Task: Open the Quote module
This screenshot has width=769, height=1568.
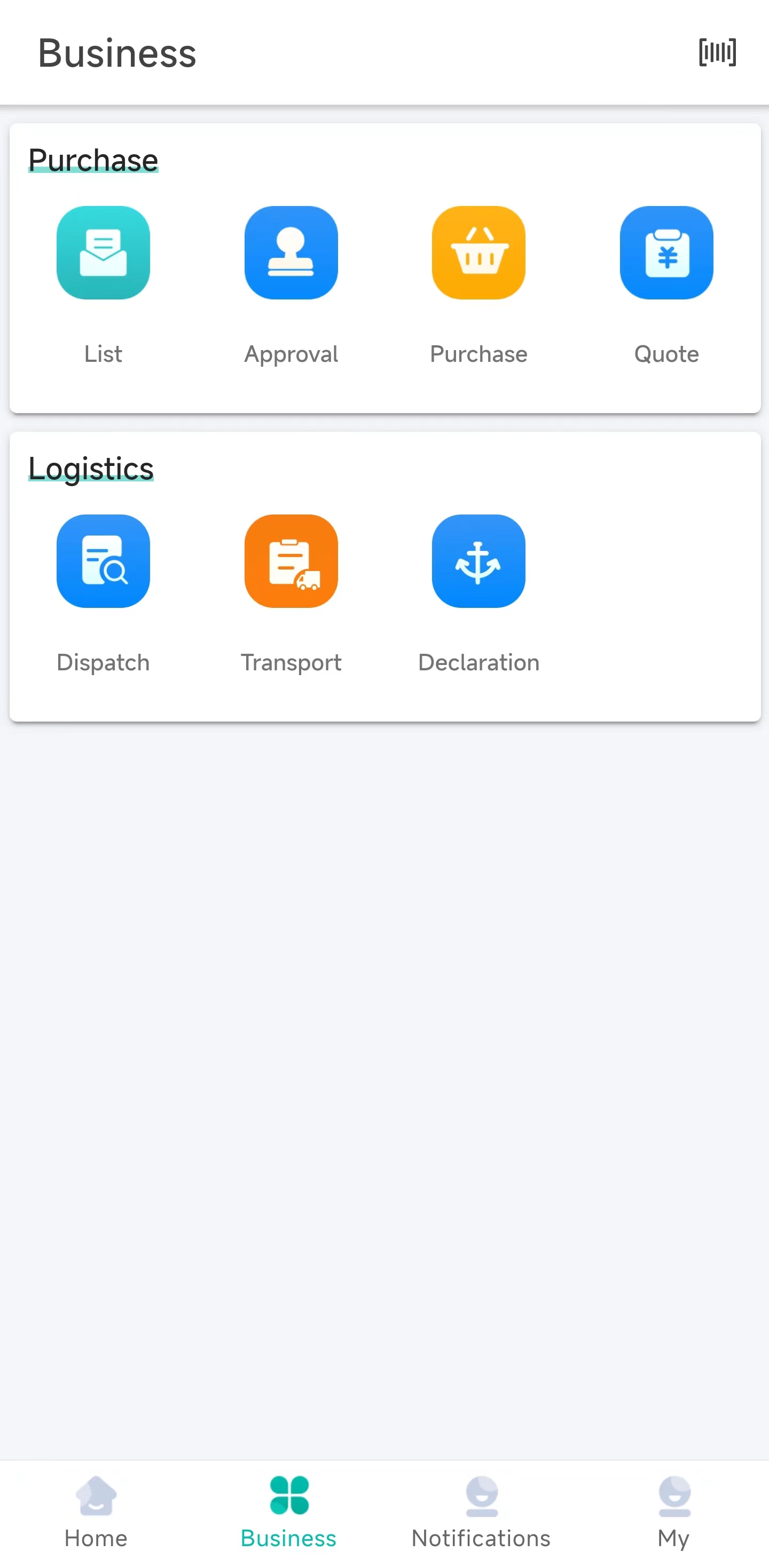Action: (666, 253)
